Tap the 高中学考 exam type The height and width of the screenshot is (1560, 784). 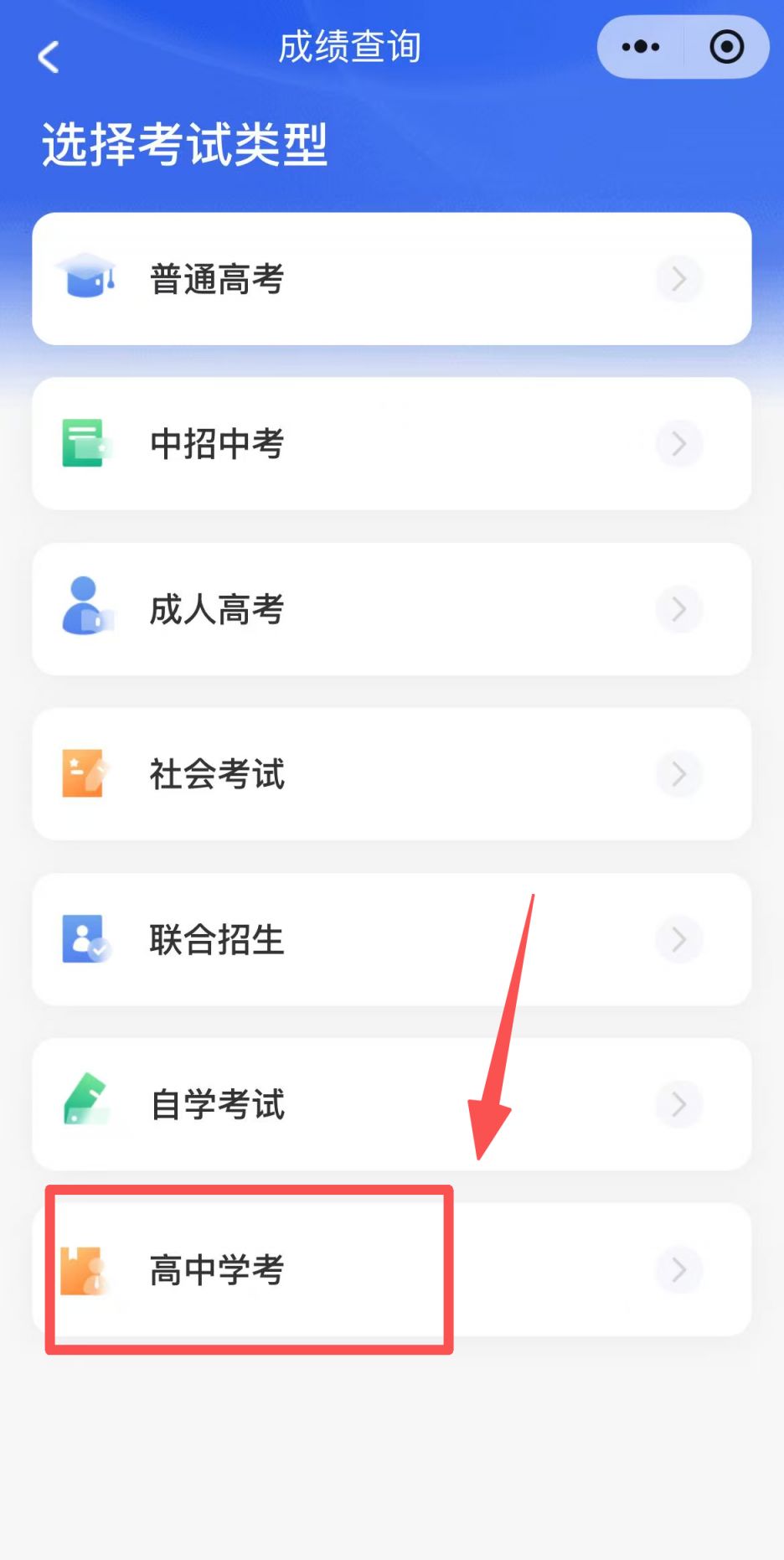tap(391, 1269)
